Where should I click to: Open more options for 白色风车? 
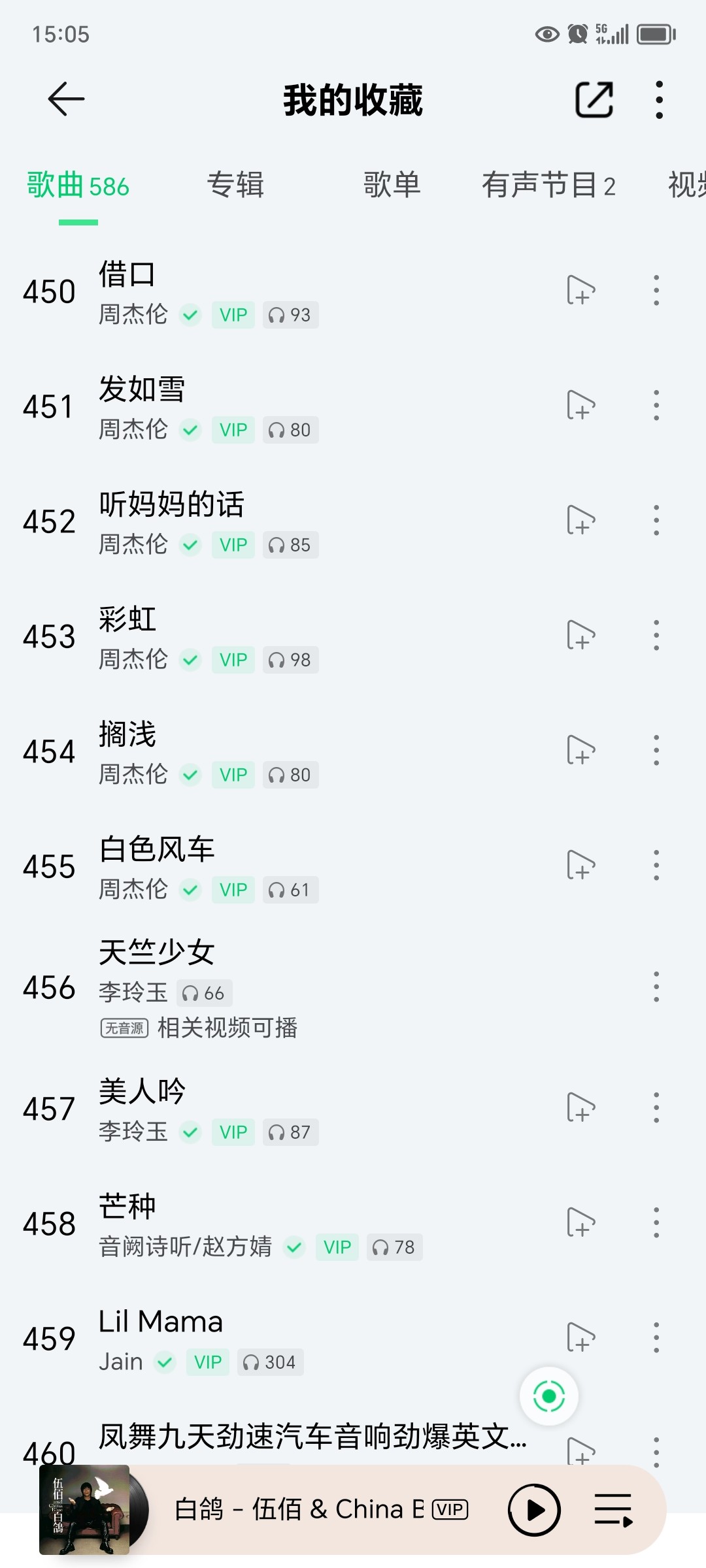[x=656, y=866]
